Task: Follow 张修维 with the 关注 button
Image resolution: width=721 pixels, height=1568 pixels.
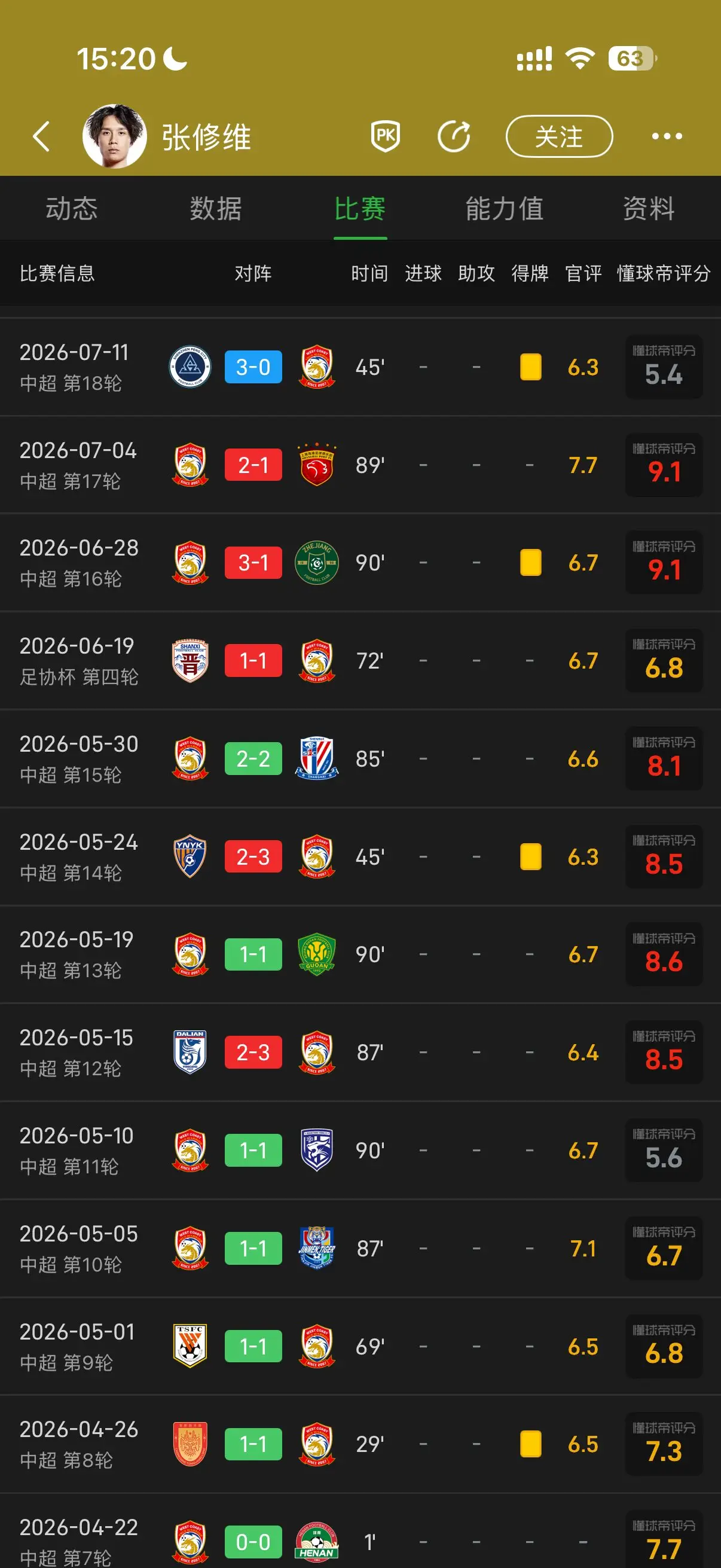Action: [x=559, y=136]
